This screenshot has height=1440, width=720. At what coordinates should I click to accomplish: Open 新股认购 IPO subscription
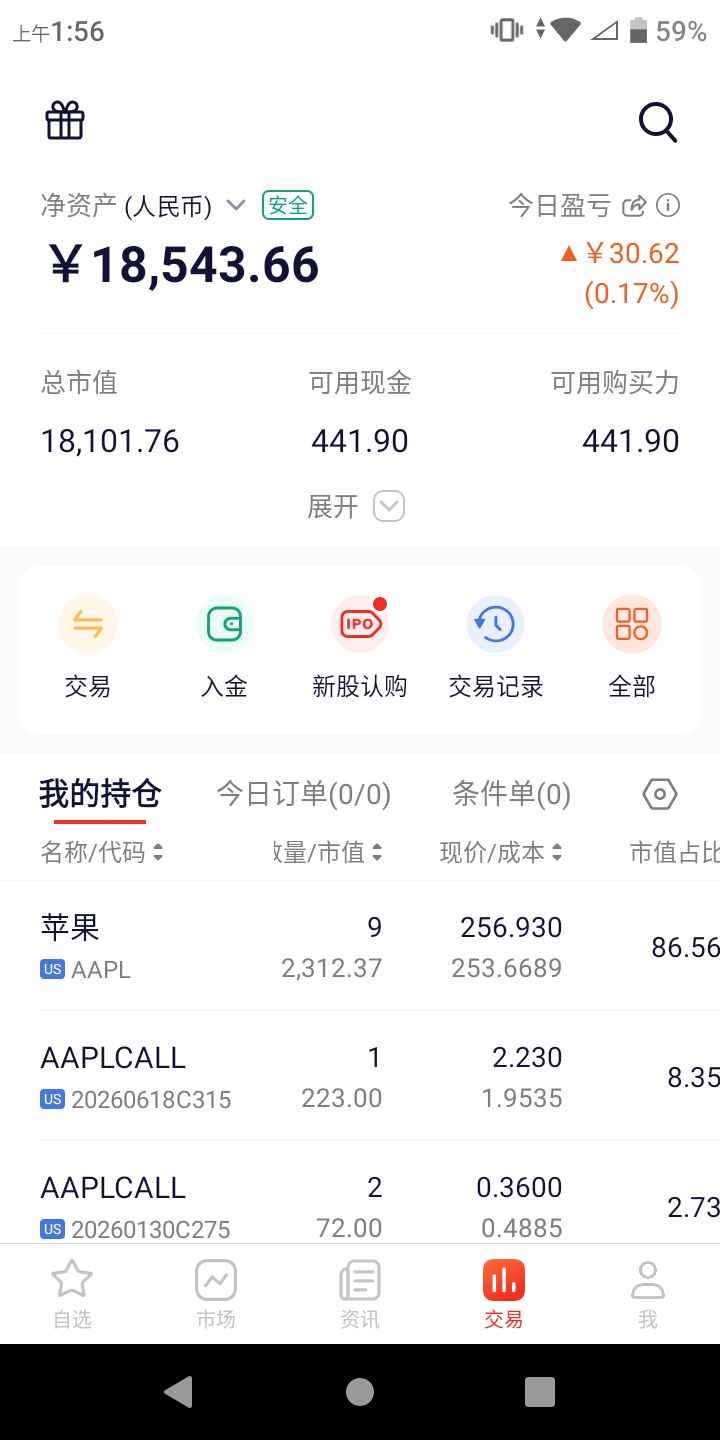coord(360,647)
